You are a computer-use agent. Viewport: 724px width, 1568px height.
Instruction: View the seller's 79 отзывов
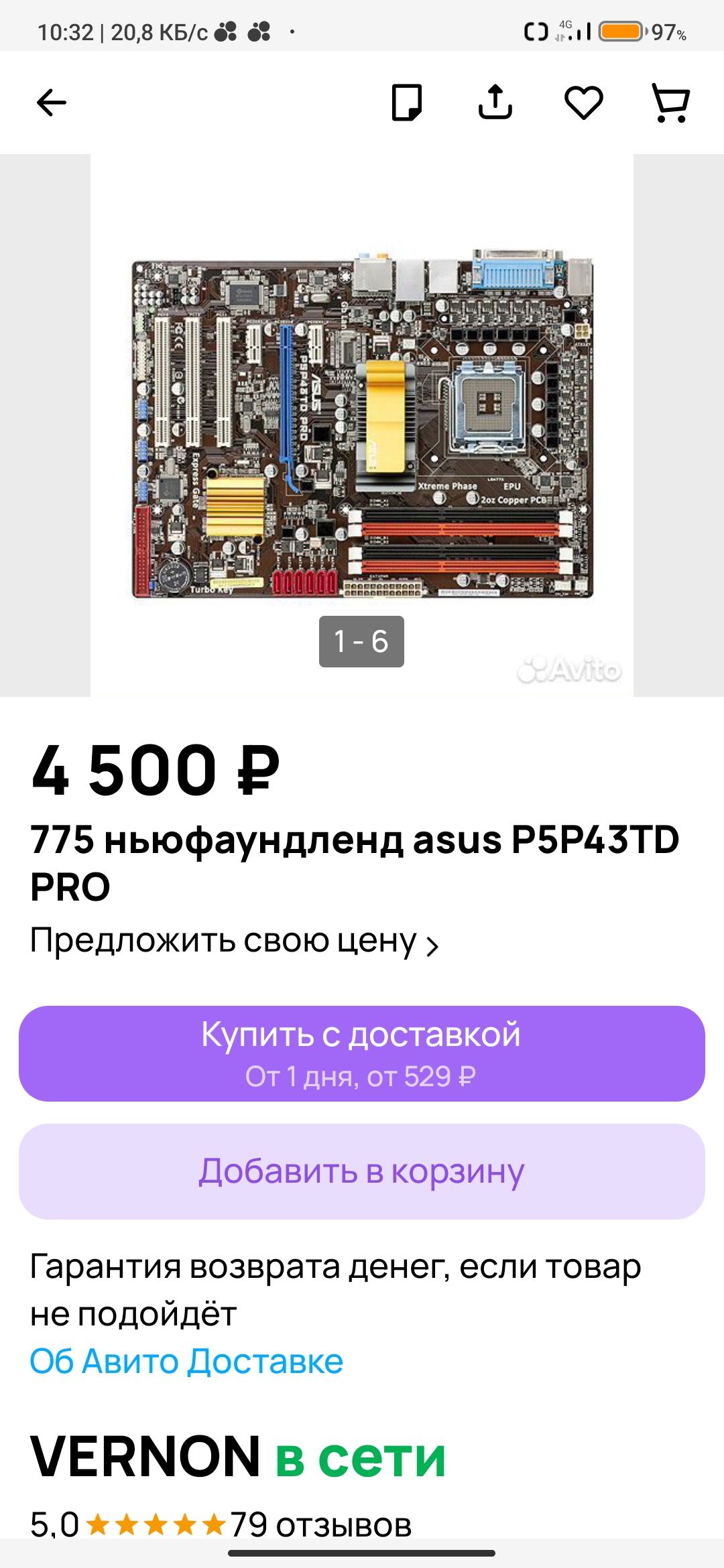tap(320, 1525)
